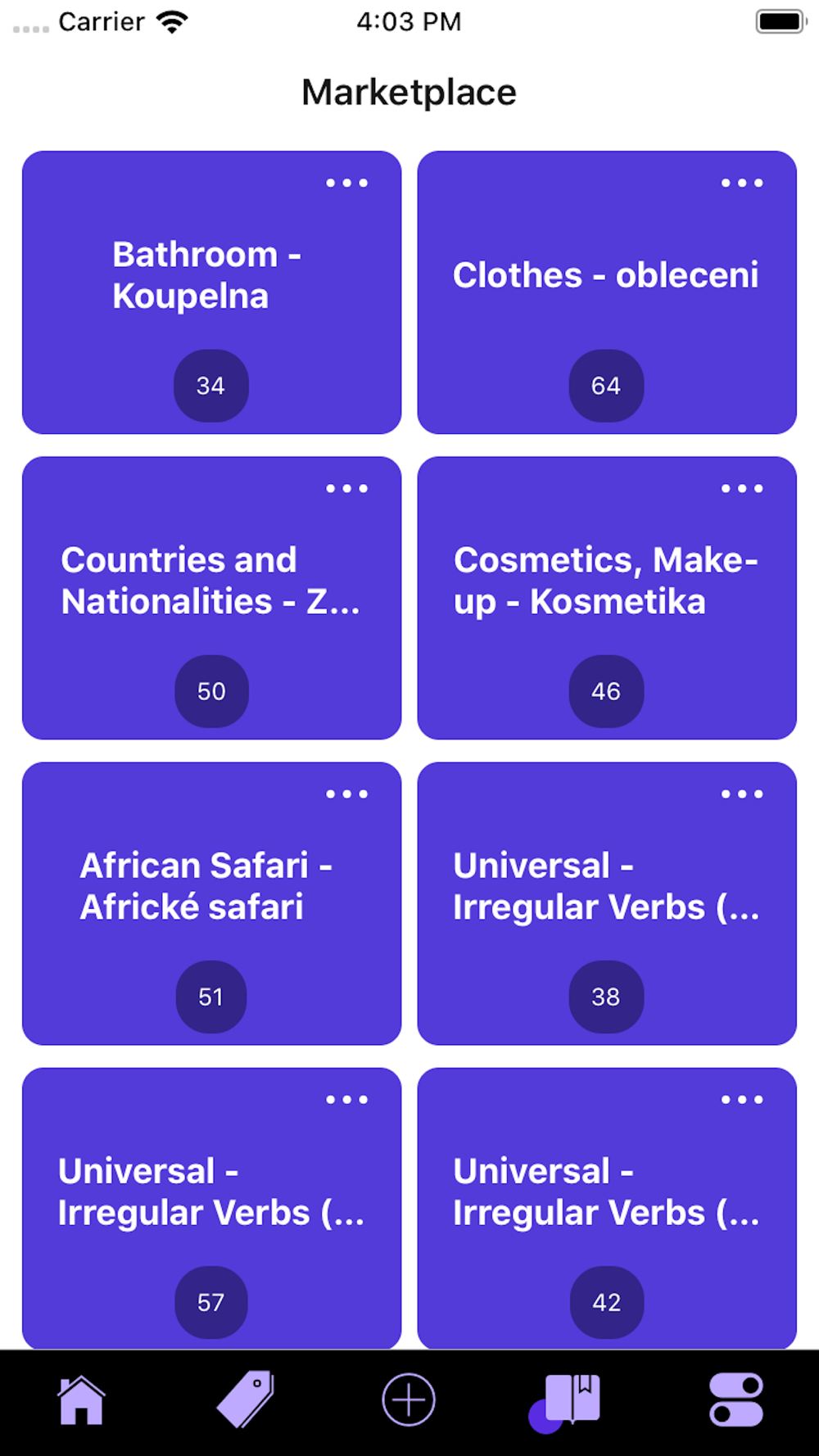Screen dimensions: 819x1456
Task: Open the African Safari - Africké safari deck
Action: tap(210, 887)
